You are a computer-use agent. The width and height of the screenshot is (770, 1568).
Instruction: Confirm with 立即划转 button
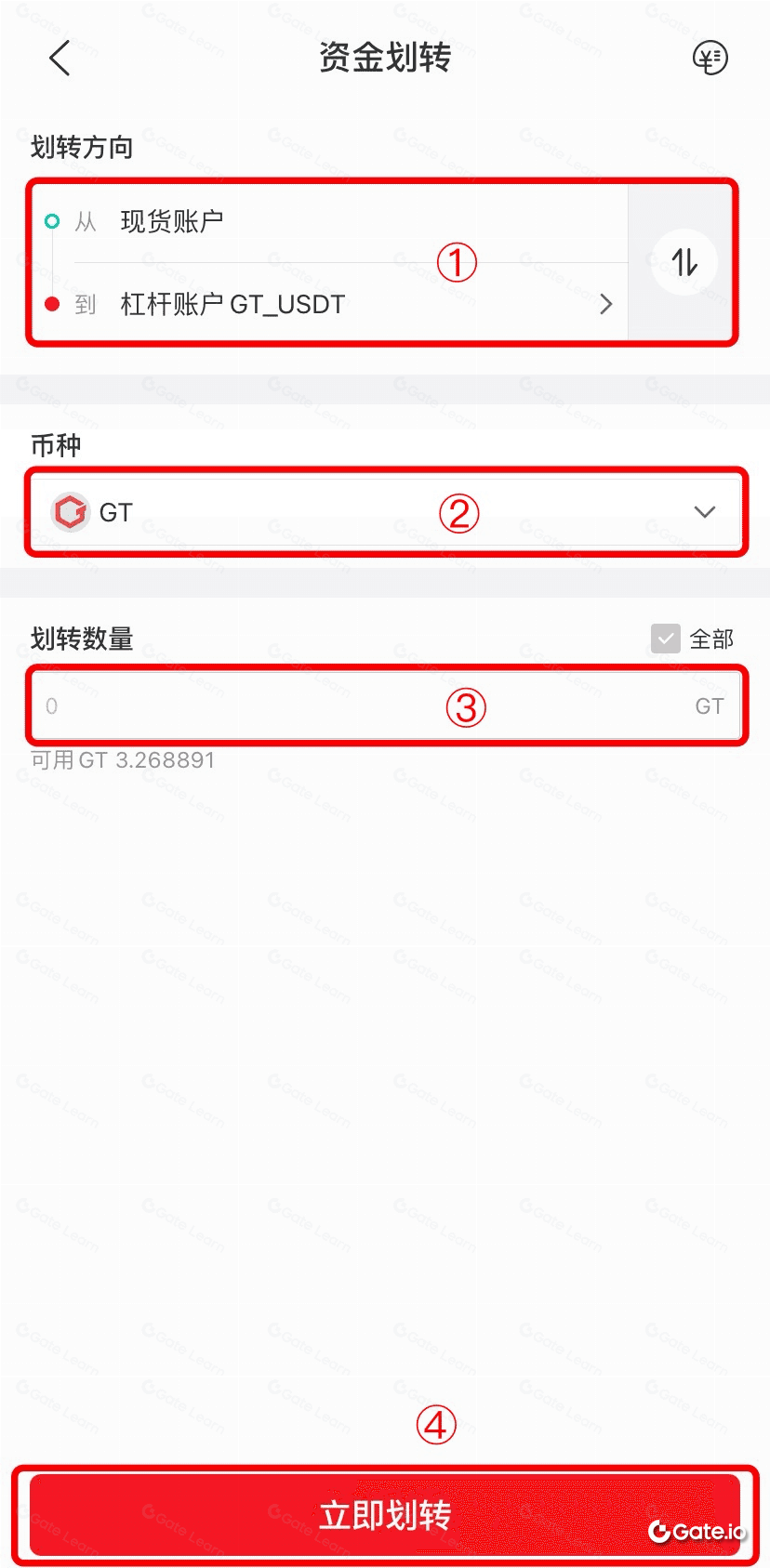385,1516
